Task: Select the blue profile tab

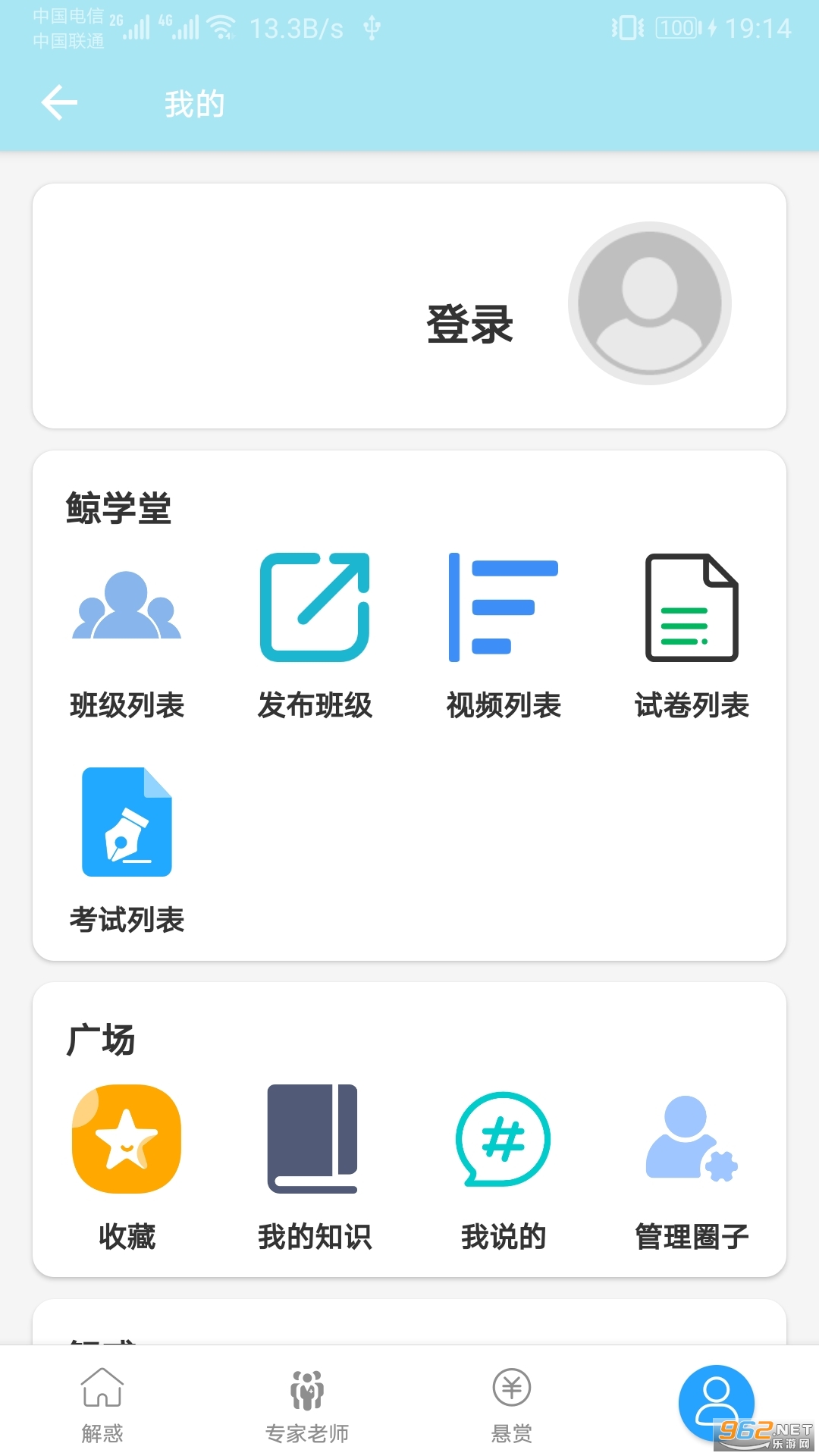Action: pyautogui.click(x=715, y=1401)
